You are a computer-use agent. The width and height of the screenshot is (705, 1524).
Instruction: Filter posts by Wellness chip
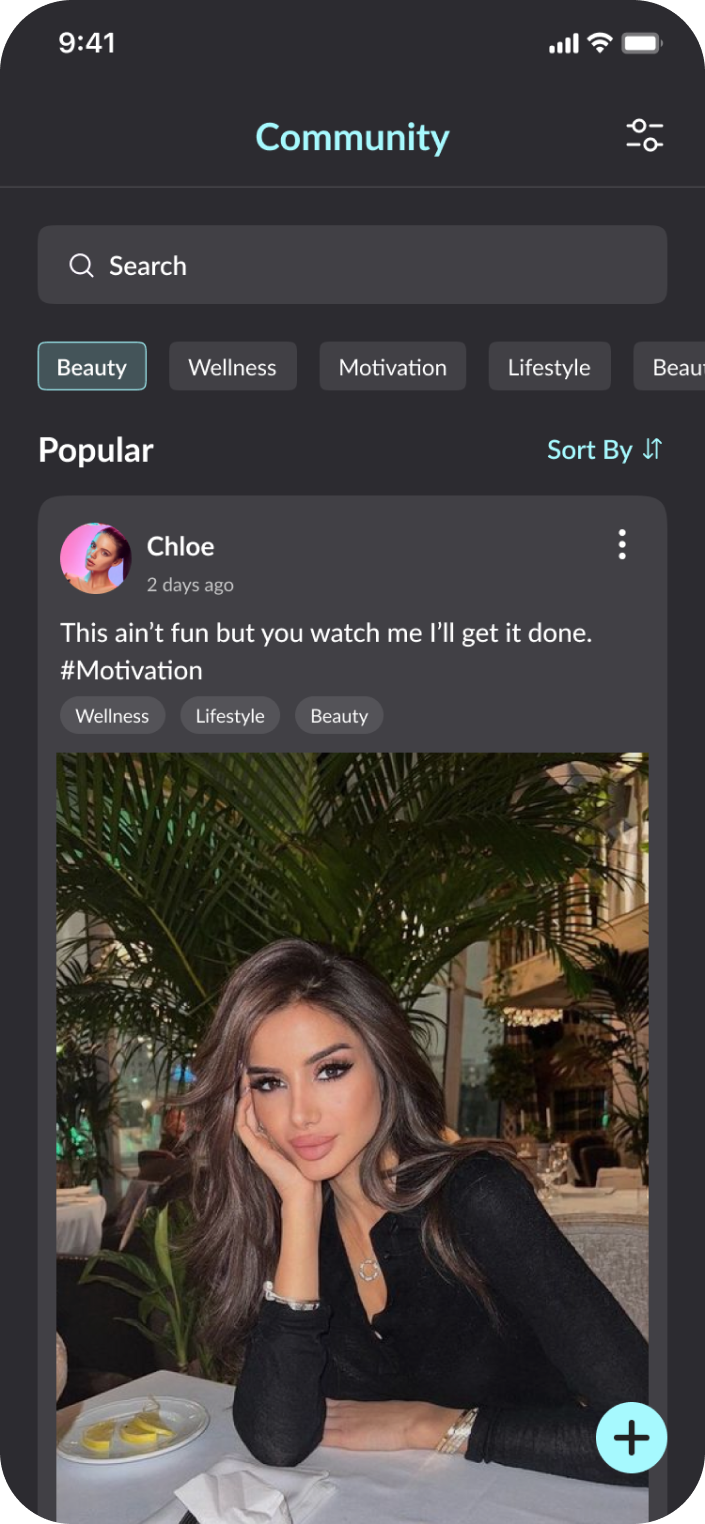click(232, 367)
